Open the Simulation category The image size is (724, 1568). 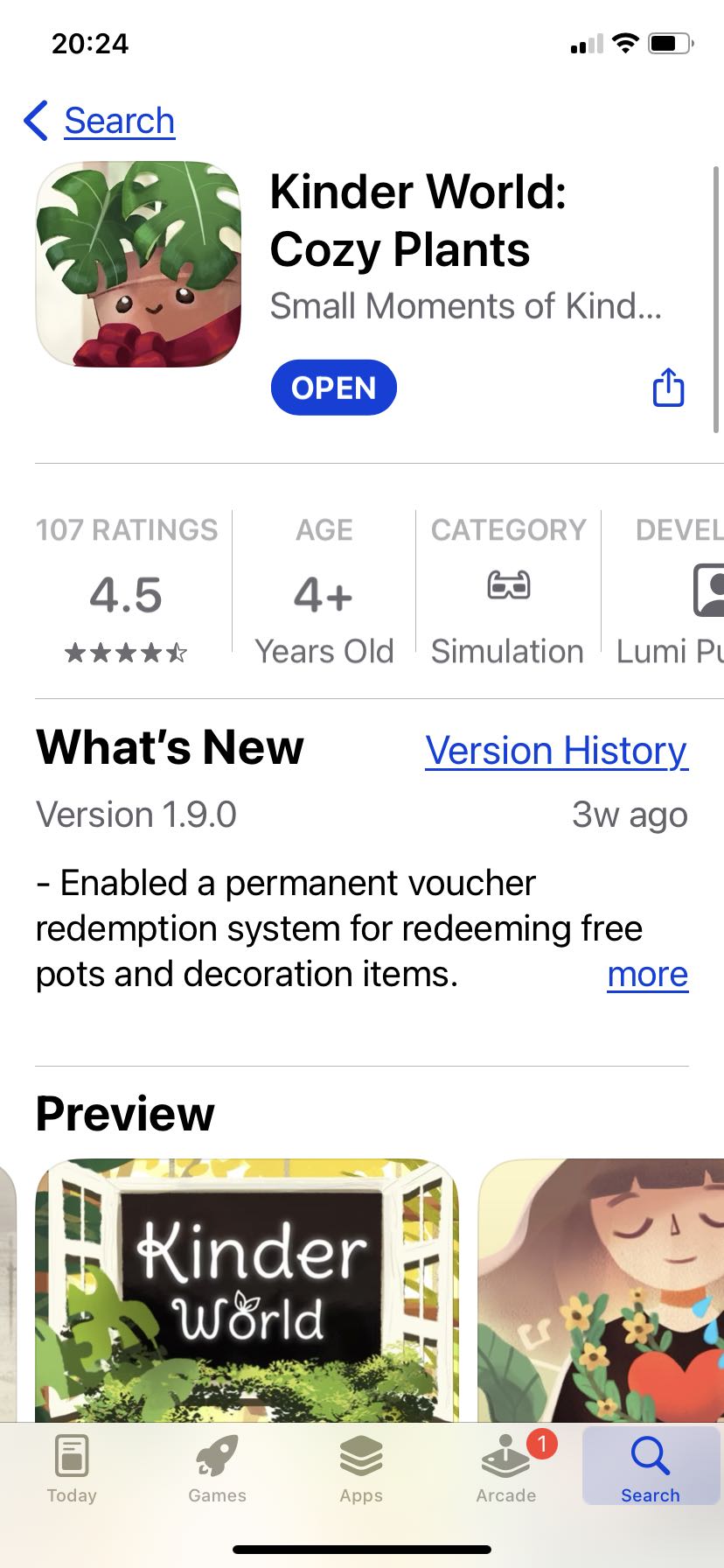tap(508, 591)
